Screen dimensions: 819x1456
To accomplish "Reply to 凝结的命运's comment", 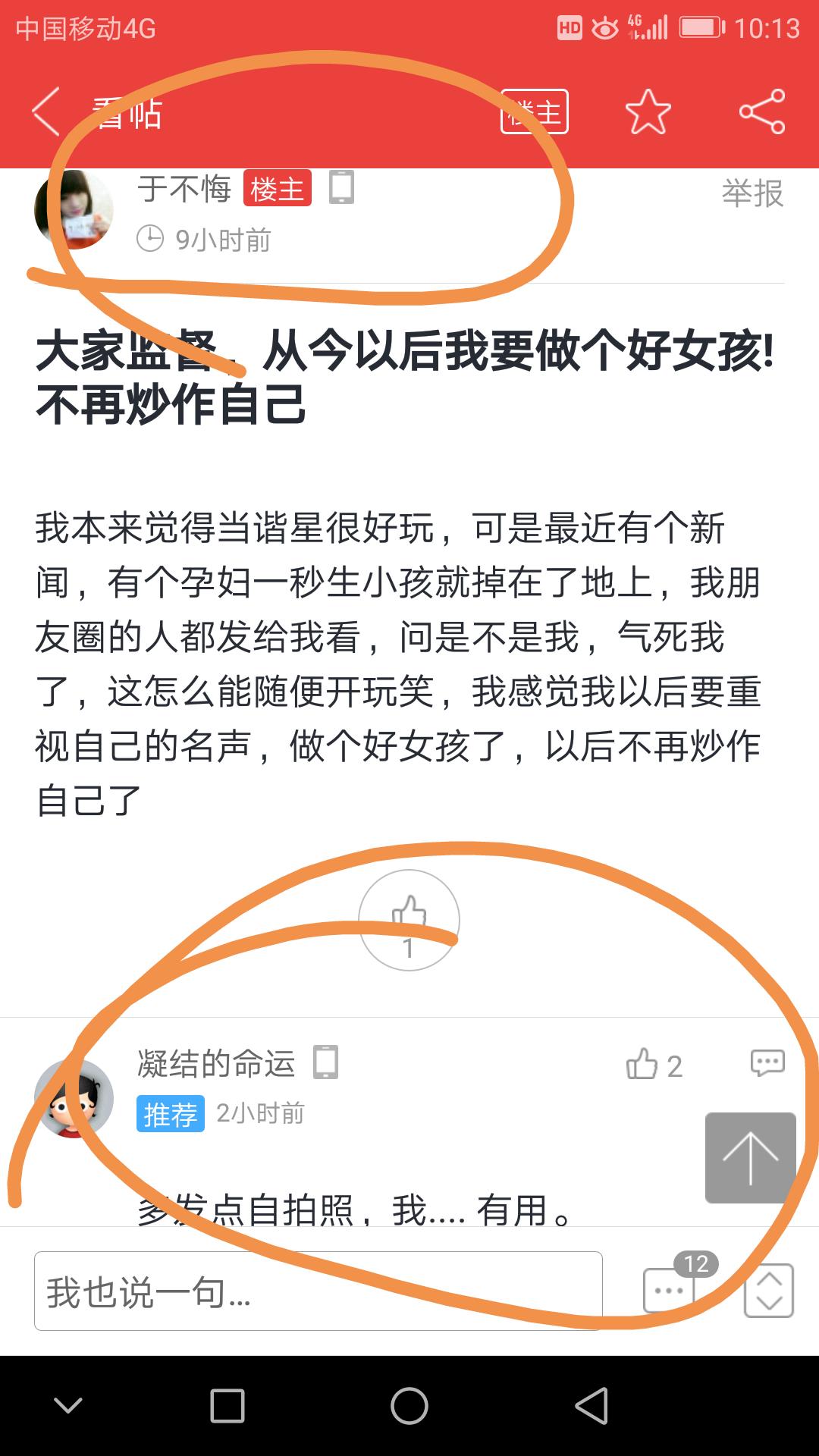I will coord(767,1063).
